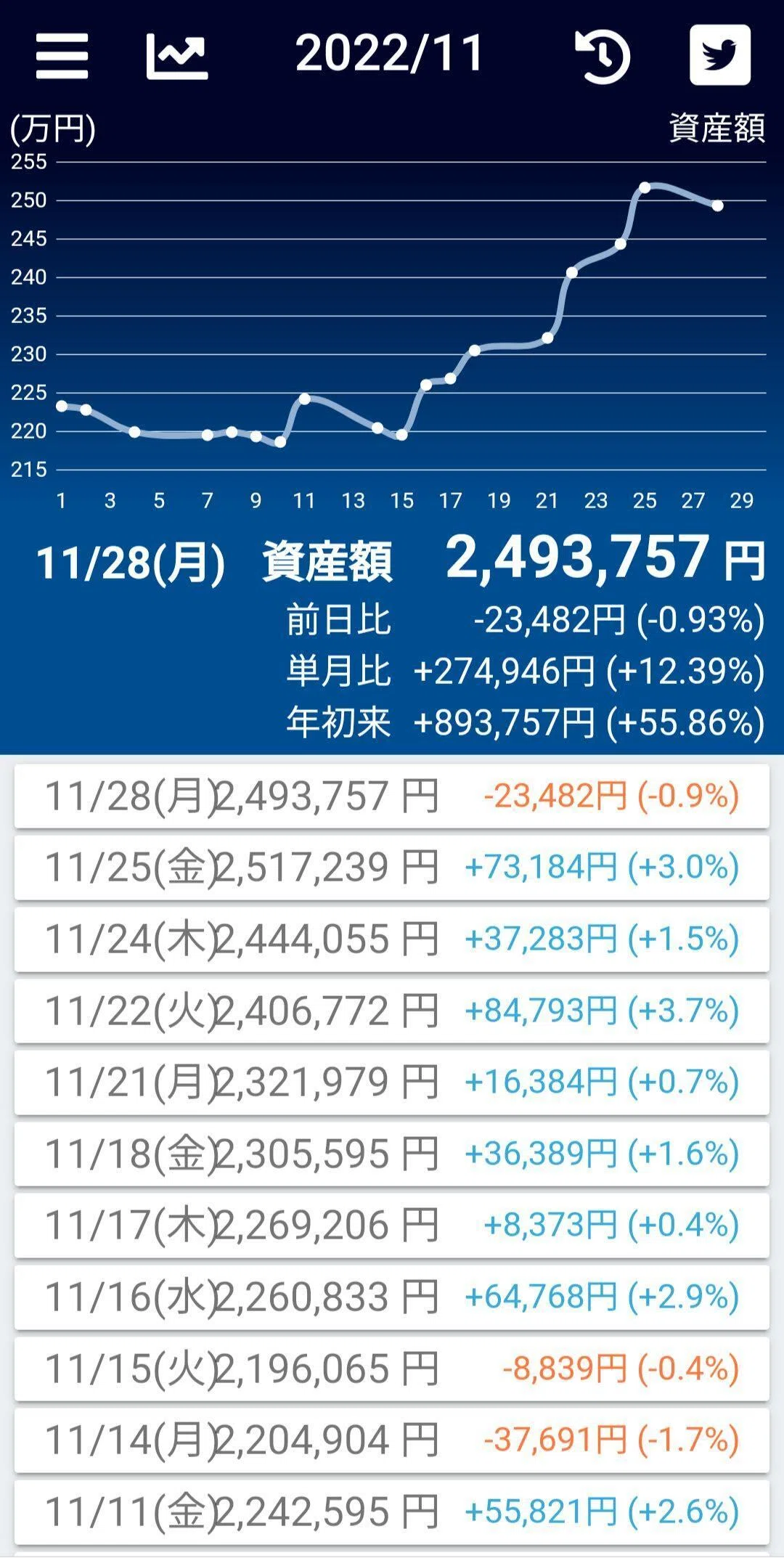Open the 11/22(火) asset record

point(392,1011)
